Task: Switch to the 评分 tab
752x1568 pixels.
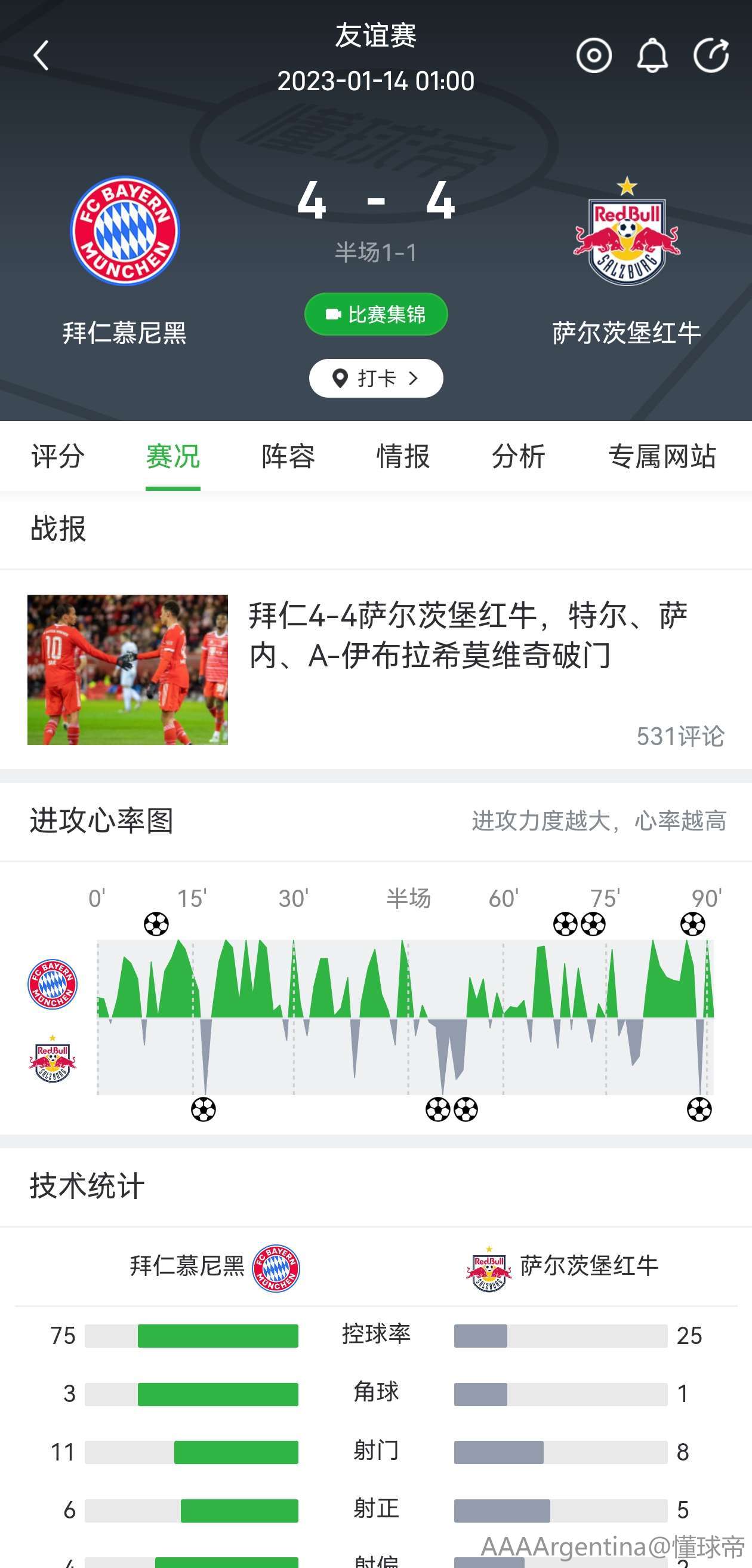Action: [58, 457]
